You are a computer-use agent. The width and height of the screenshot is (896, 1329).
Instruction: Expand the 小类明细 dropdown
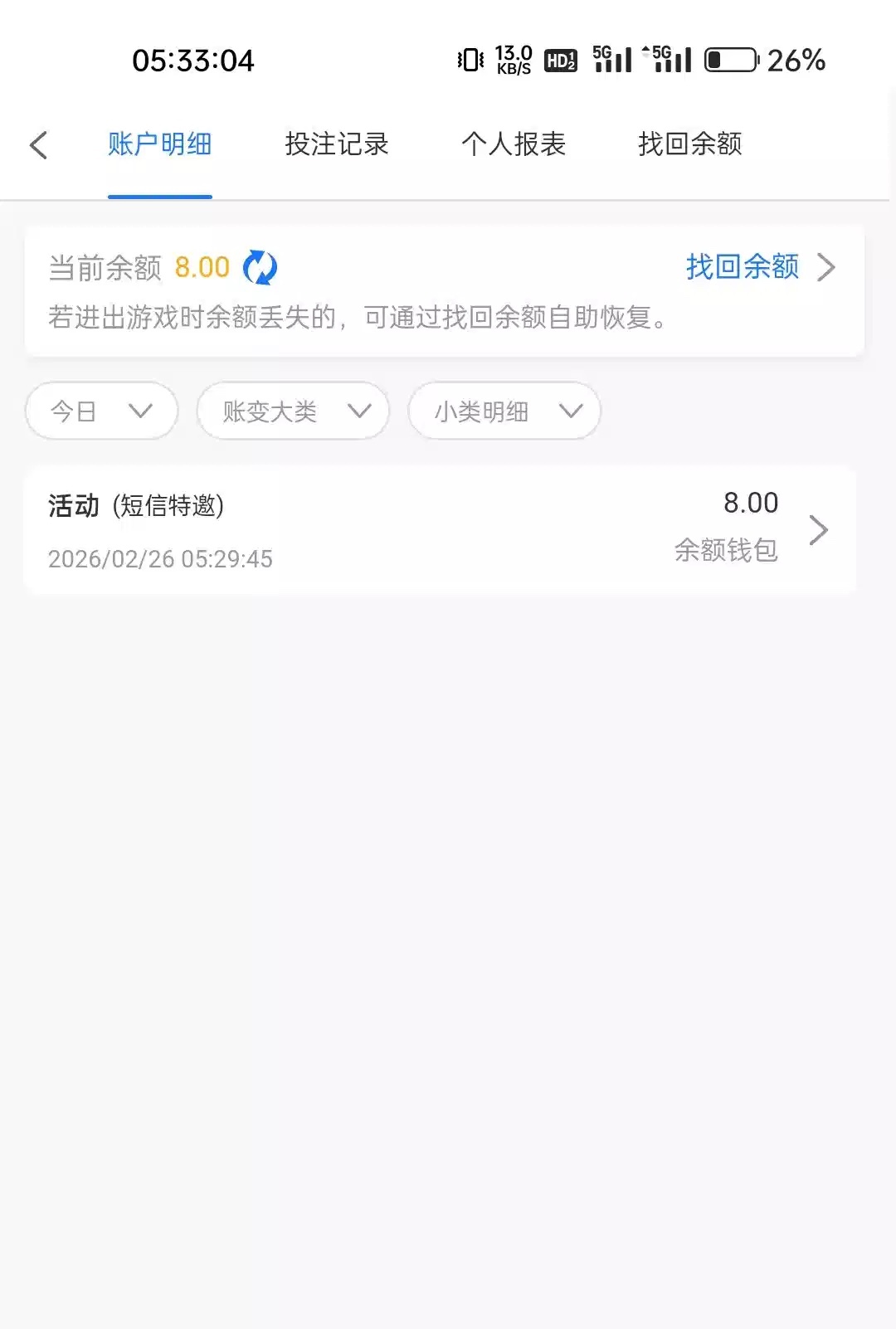pos(504,411)
